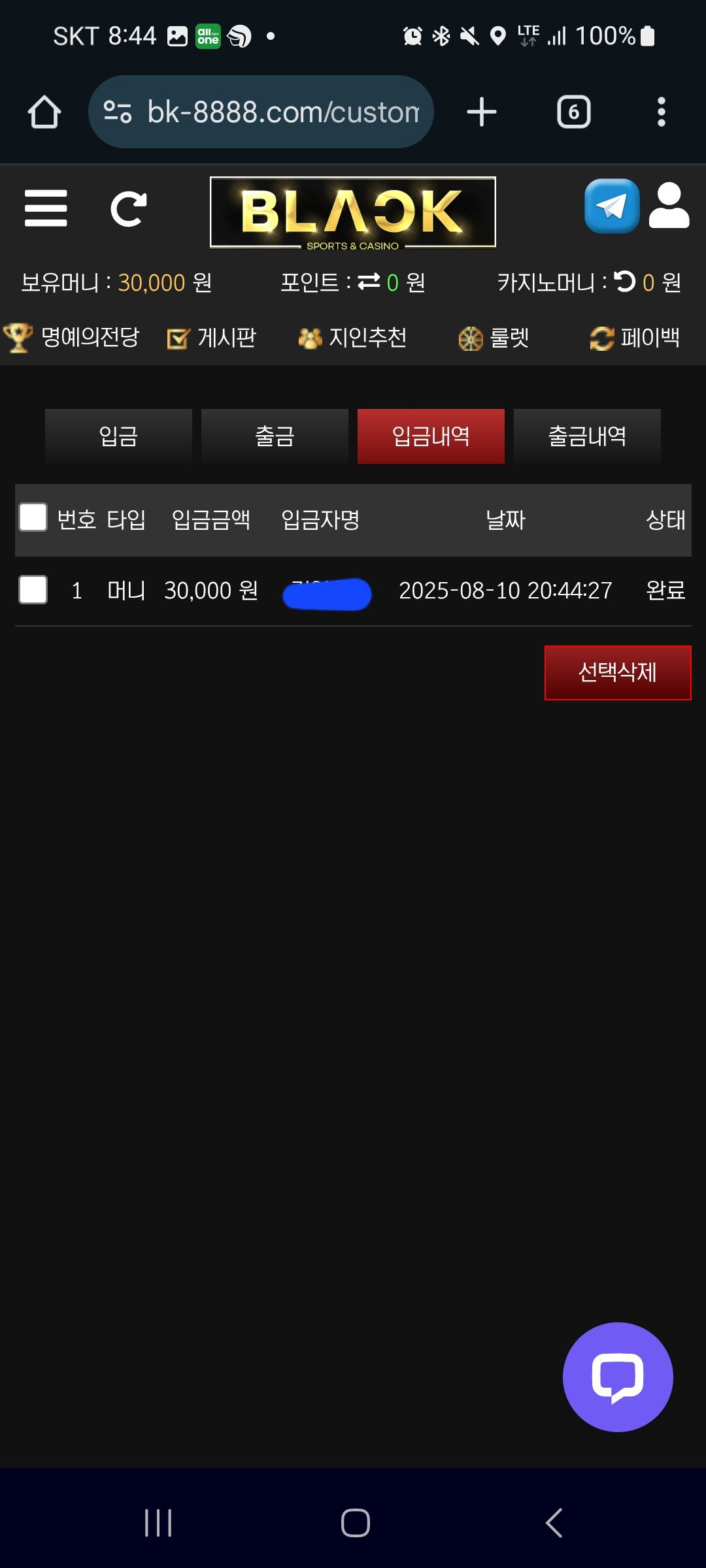The height and width of the screenshot is (1568, 706).
Task: Open the live chat bubble
Action: coord(618,1377)
